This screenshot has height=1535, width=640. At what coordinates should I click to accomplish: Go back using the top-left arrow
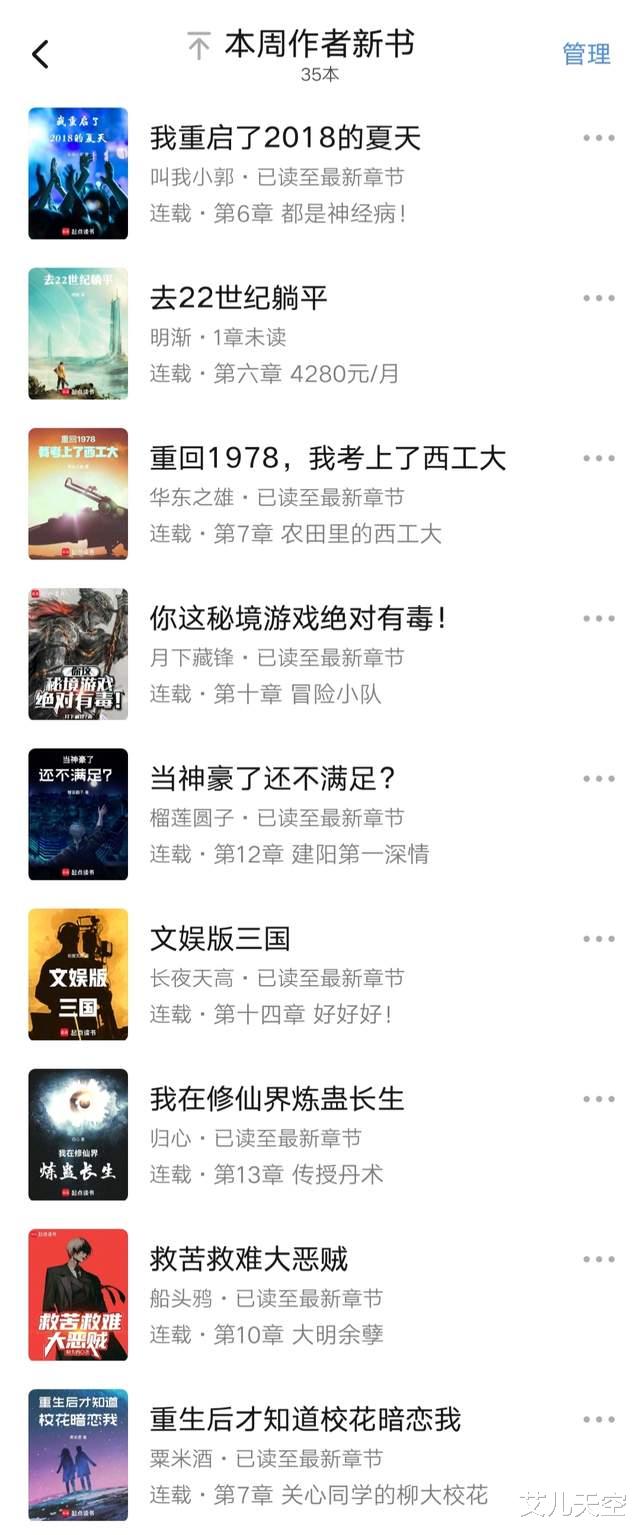(x=40, y=54)
